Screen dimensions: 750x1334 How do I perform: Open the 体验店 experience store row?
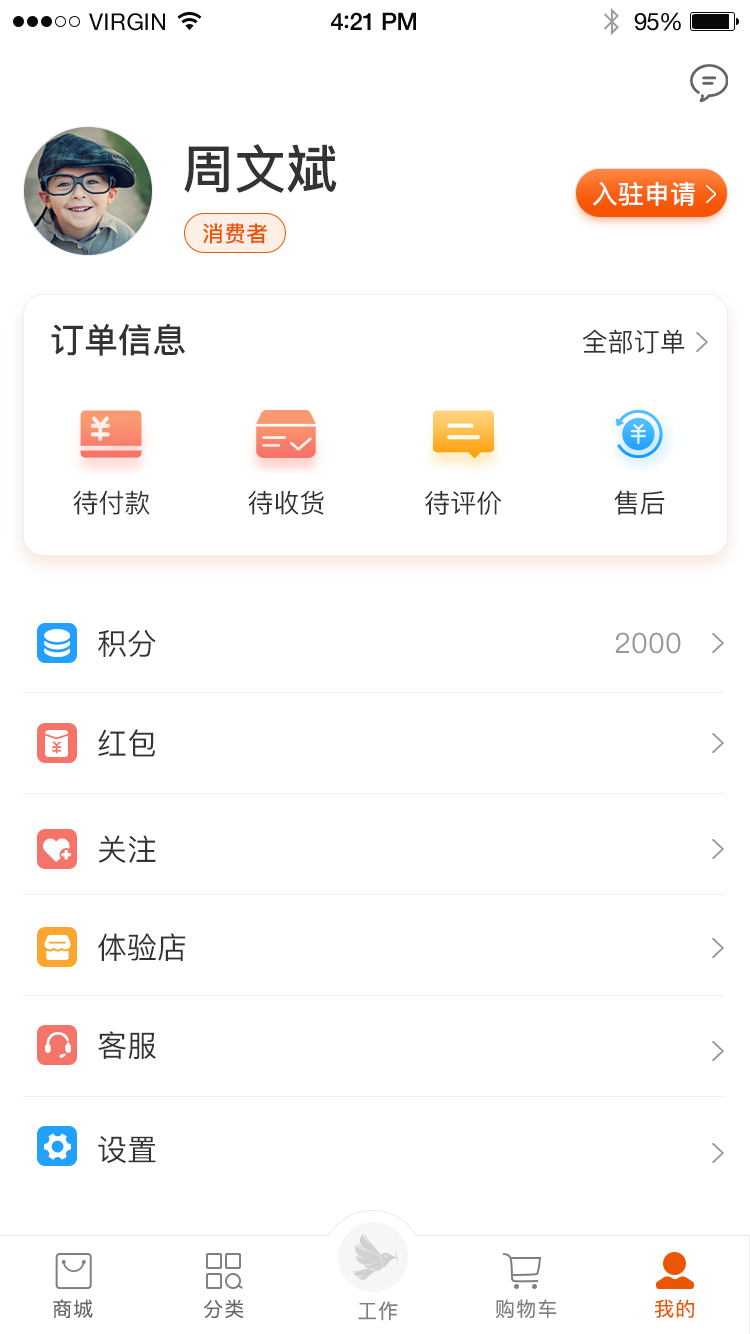coord(375,947)
